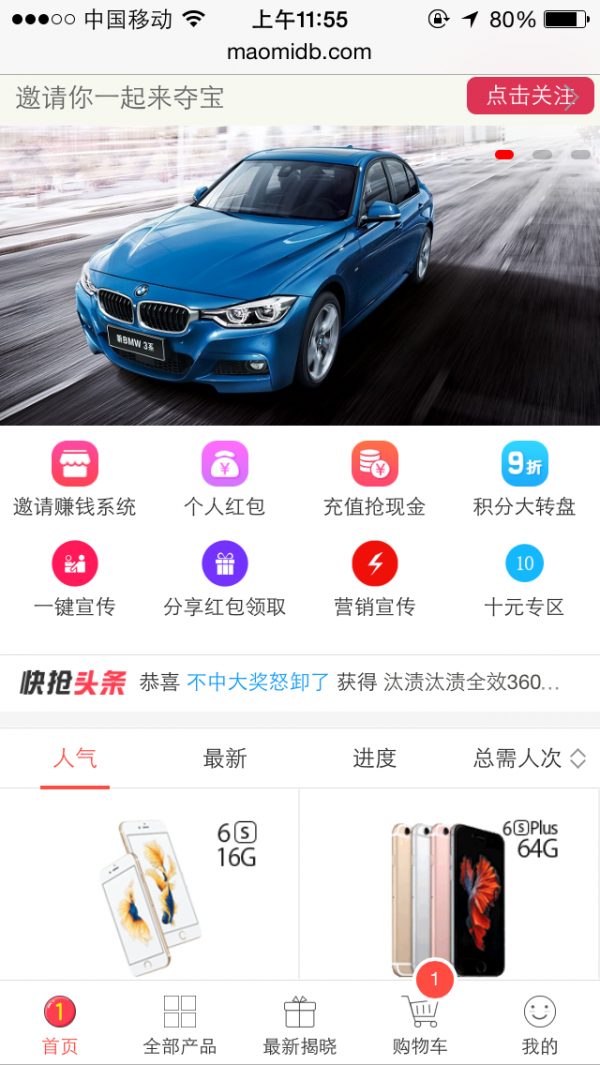Sort by 总需人次
This screenshot has height=1065, width=600.
[x=528, y=758]
